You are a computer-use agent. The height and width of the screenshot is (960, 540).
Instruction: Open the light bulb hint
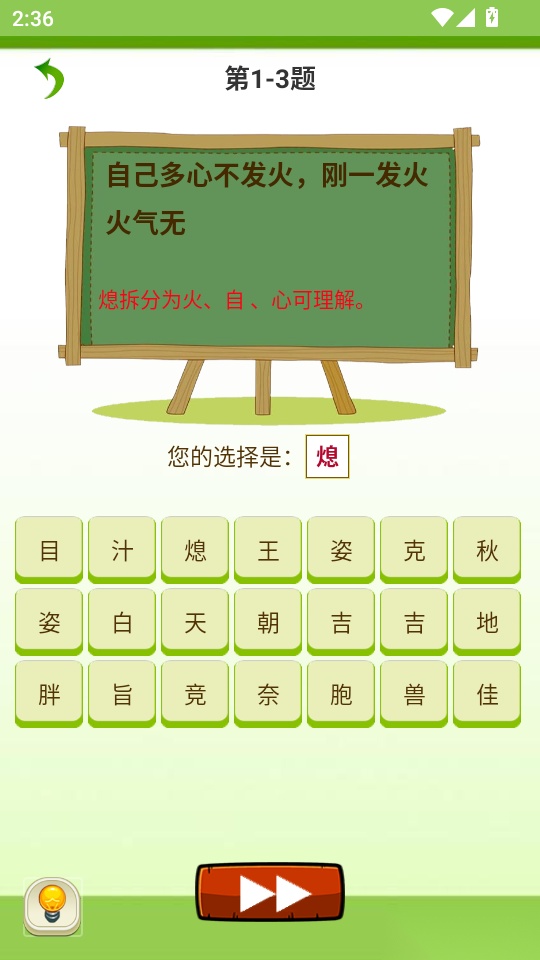53,907
